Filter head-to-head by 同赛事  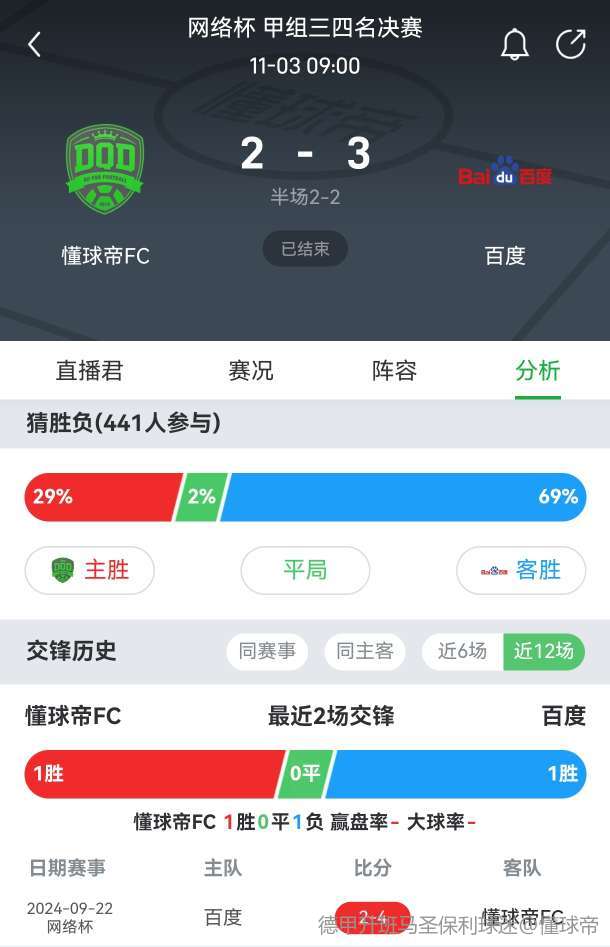click(267, 652)
